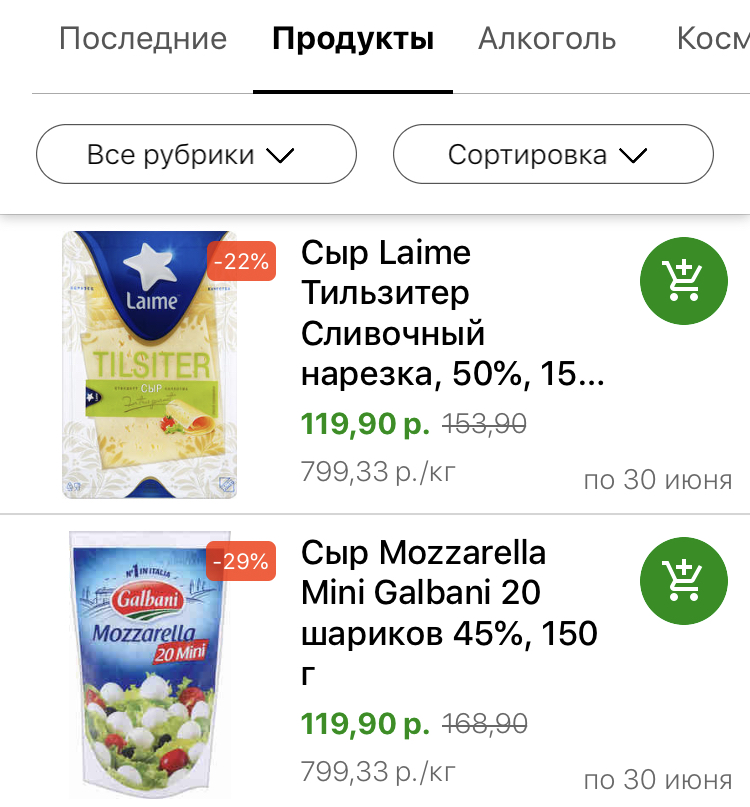Open the Алкоголь tab
The image size is (750, 807).
tap(547, 40)
